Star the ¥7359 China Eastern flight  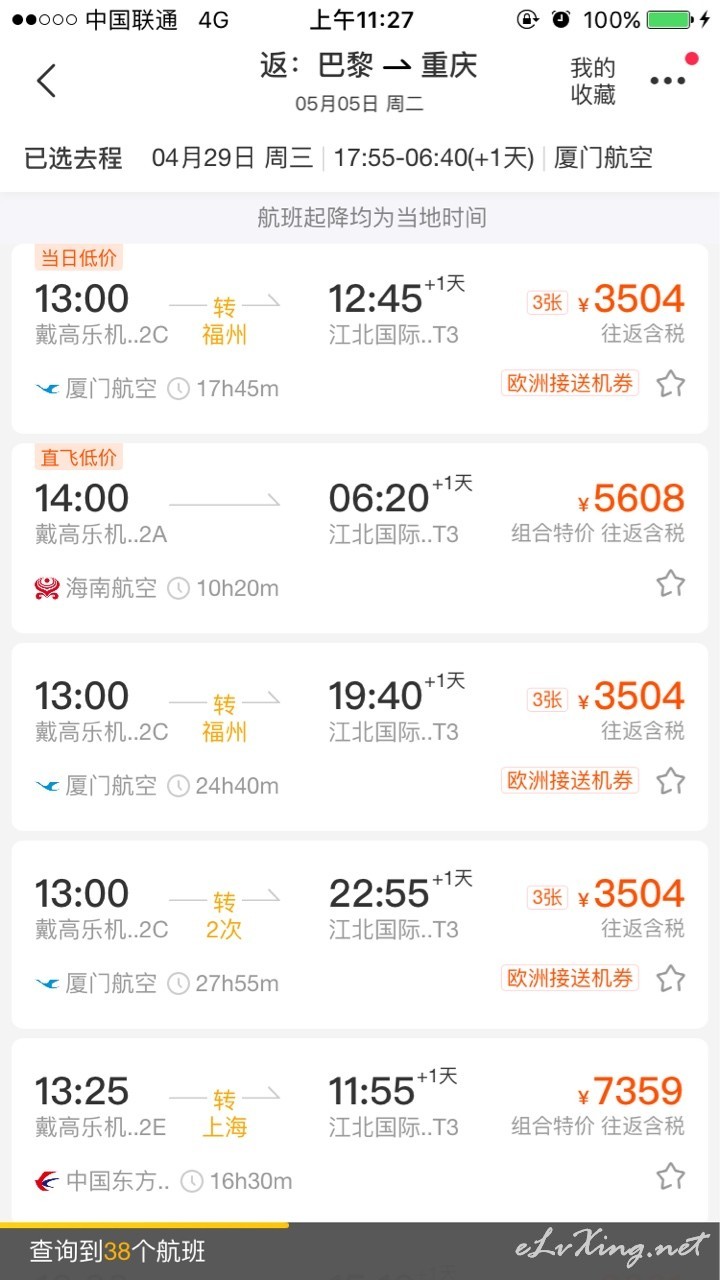(670, 1176)
